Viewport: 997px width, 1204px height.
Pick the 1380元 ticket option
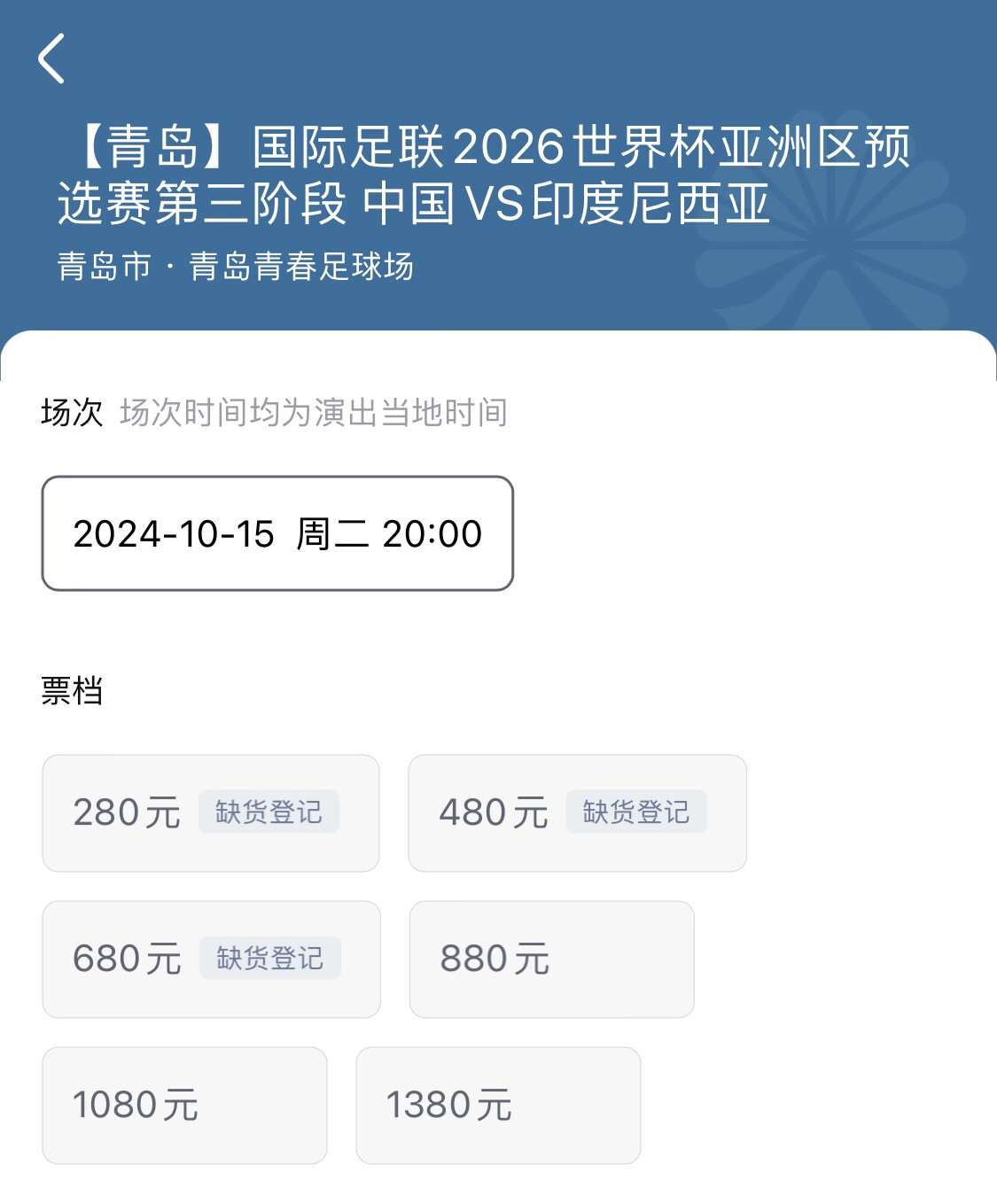[x=498, y=1106]
